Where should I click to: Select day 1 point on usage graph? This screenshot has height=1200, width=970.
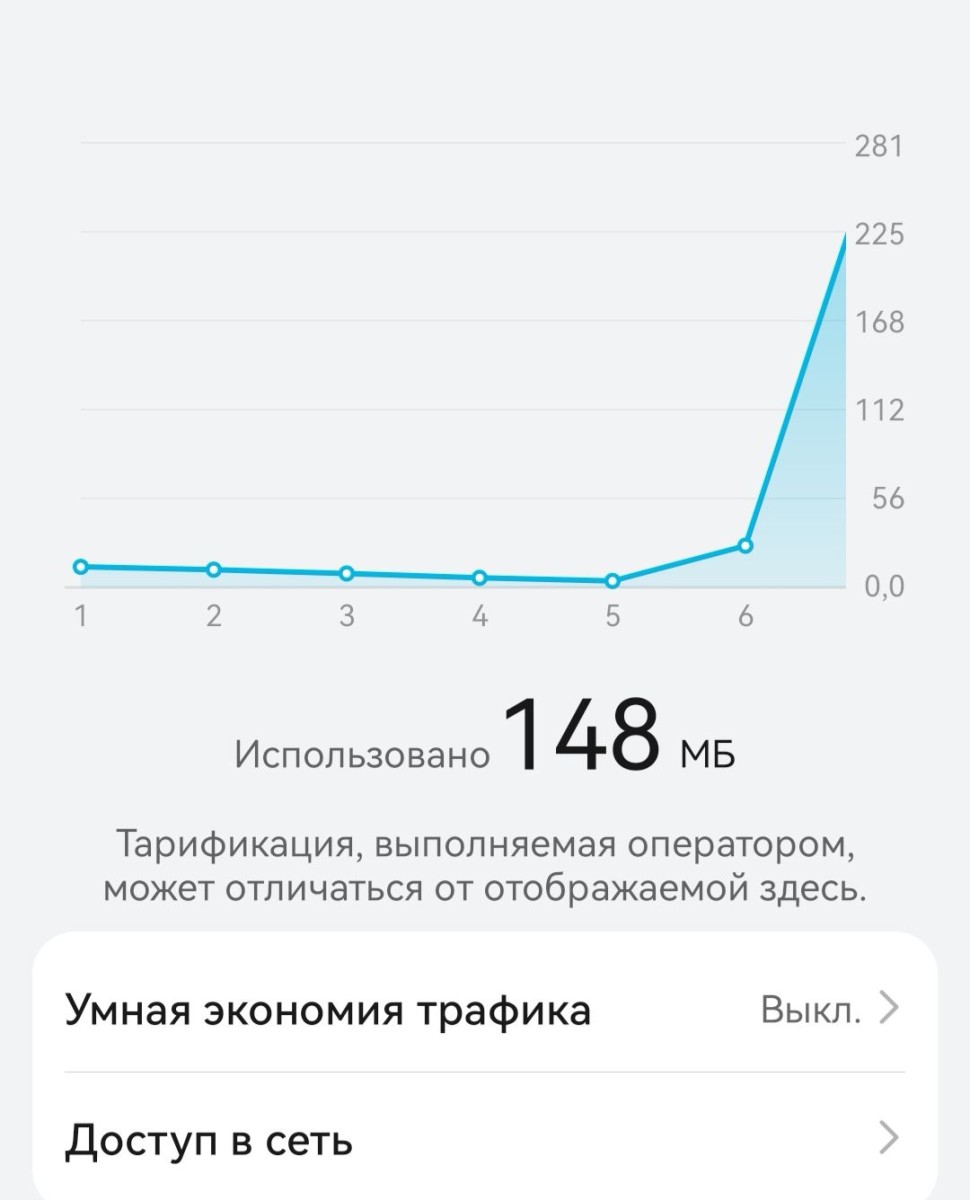point(81,566)
